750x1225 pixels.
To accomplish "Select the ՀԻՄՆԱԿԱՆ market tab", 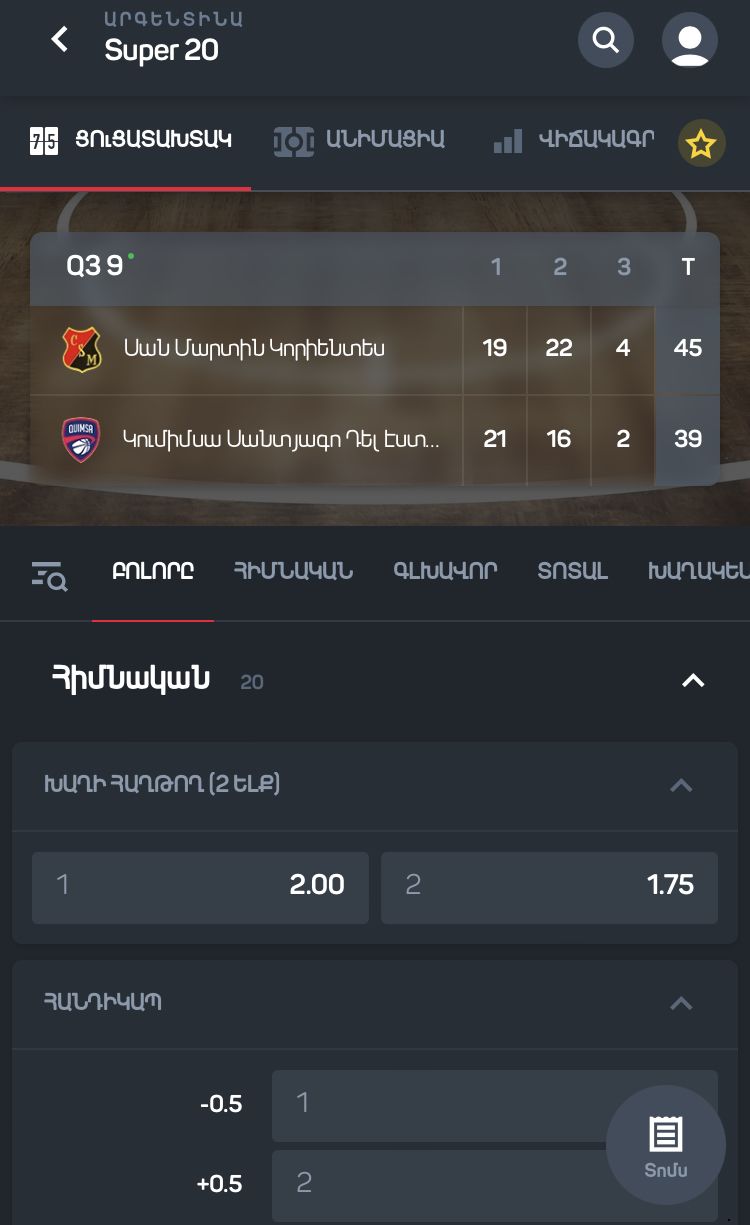I will (293, 572).
